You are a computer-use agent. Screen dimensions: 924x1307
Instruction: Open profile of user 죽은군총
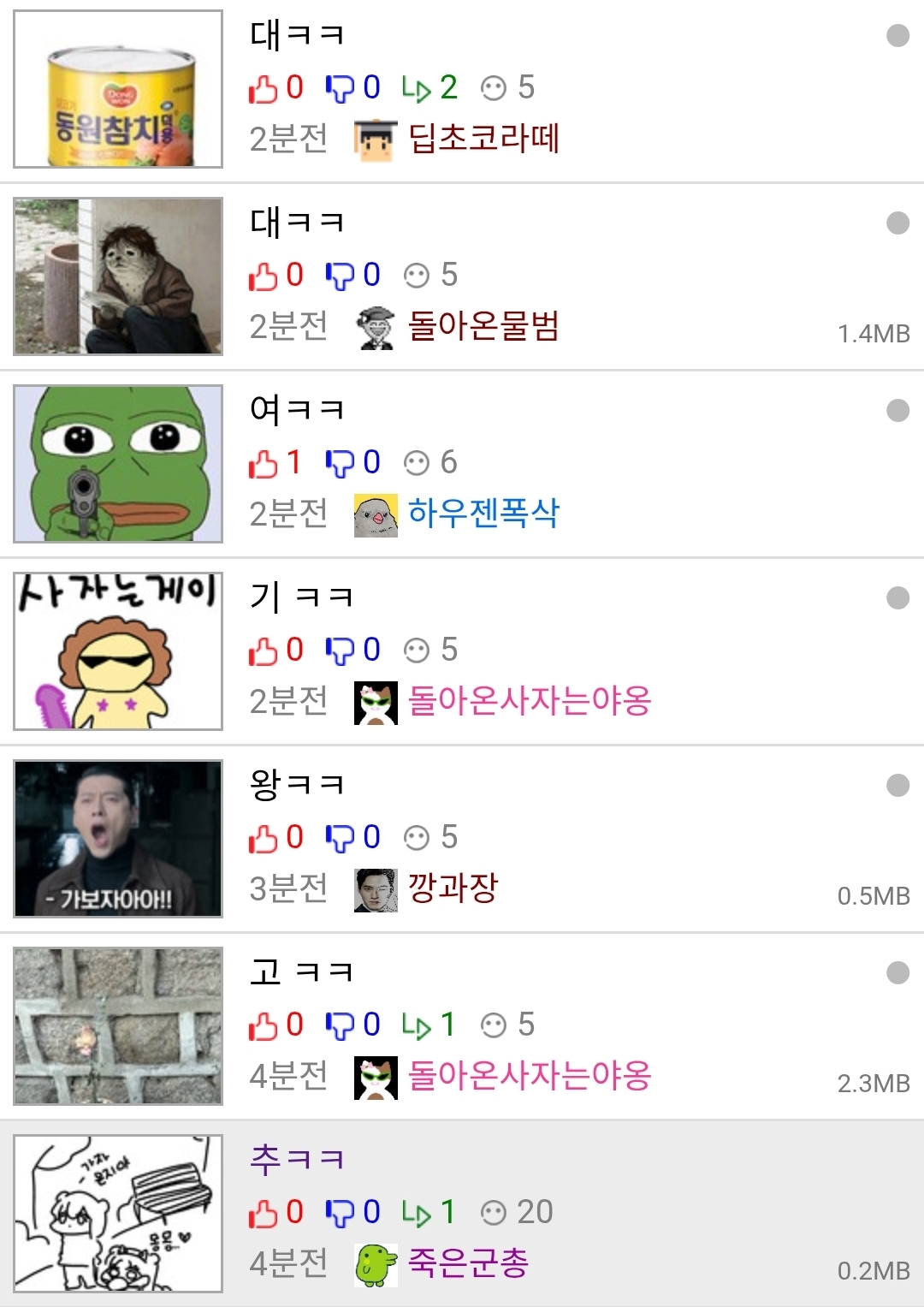[468, 1263]
